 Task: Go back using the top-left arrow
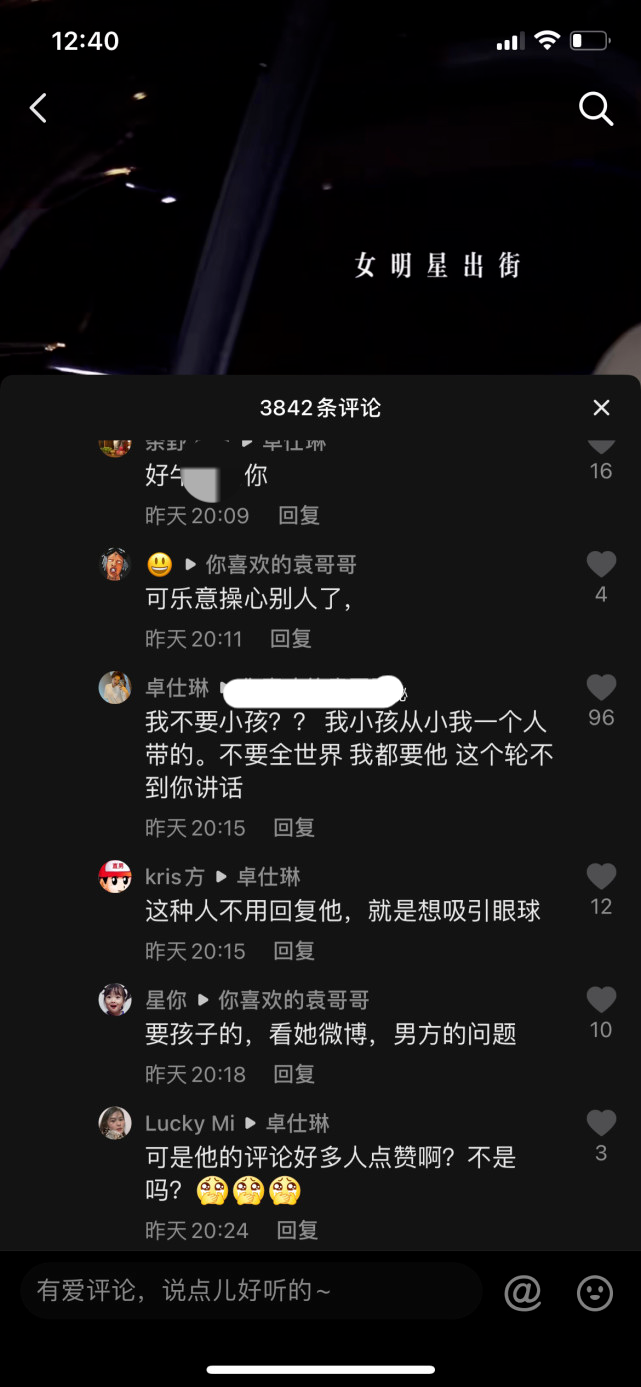coord(38,108)
